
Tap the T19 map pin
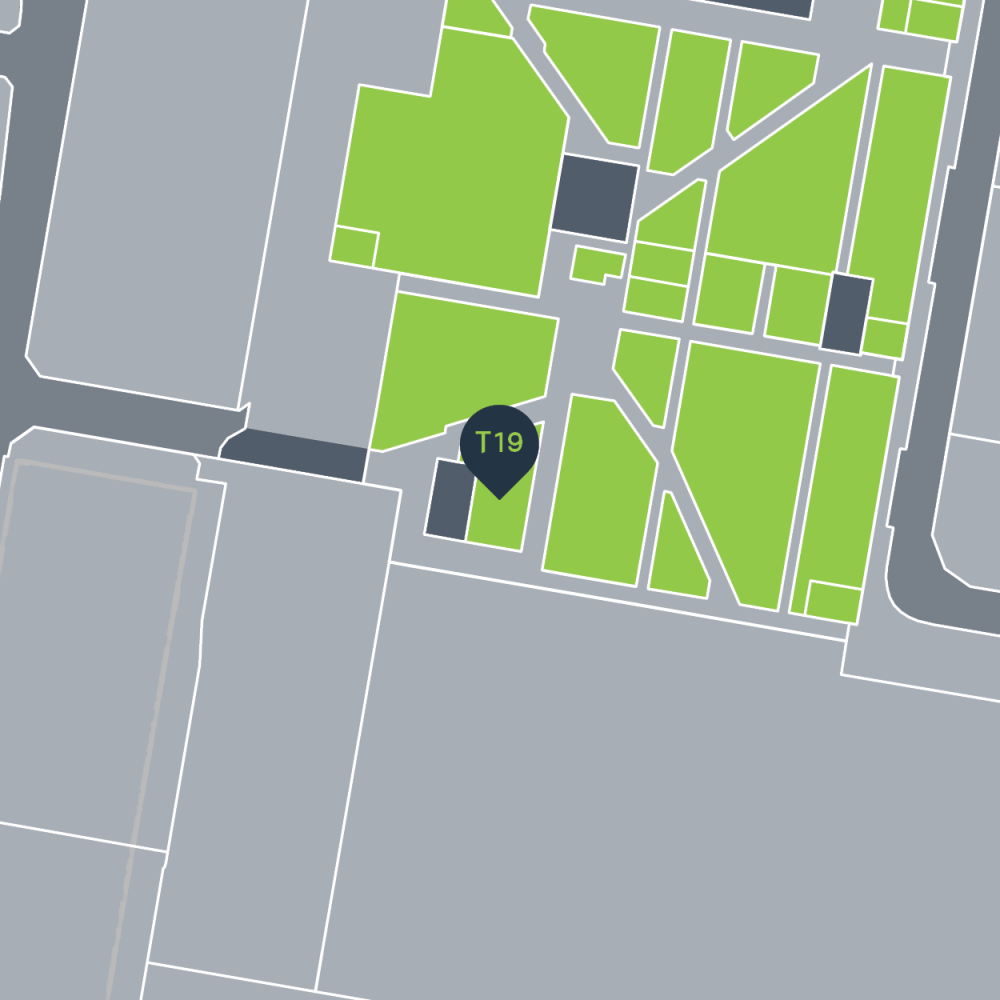[499, 446]
